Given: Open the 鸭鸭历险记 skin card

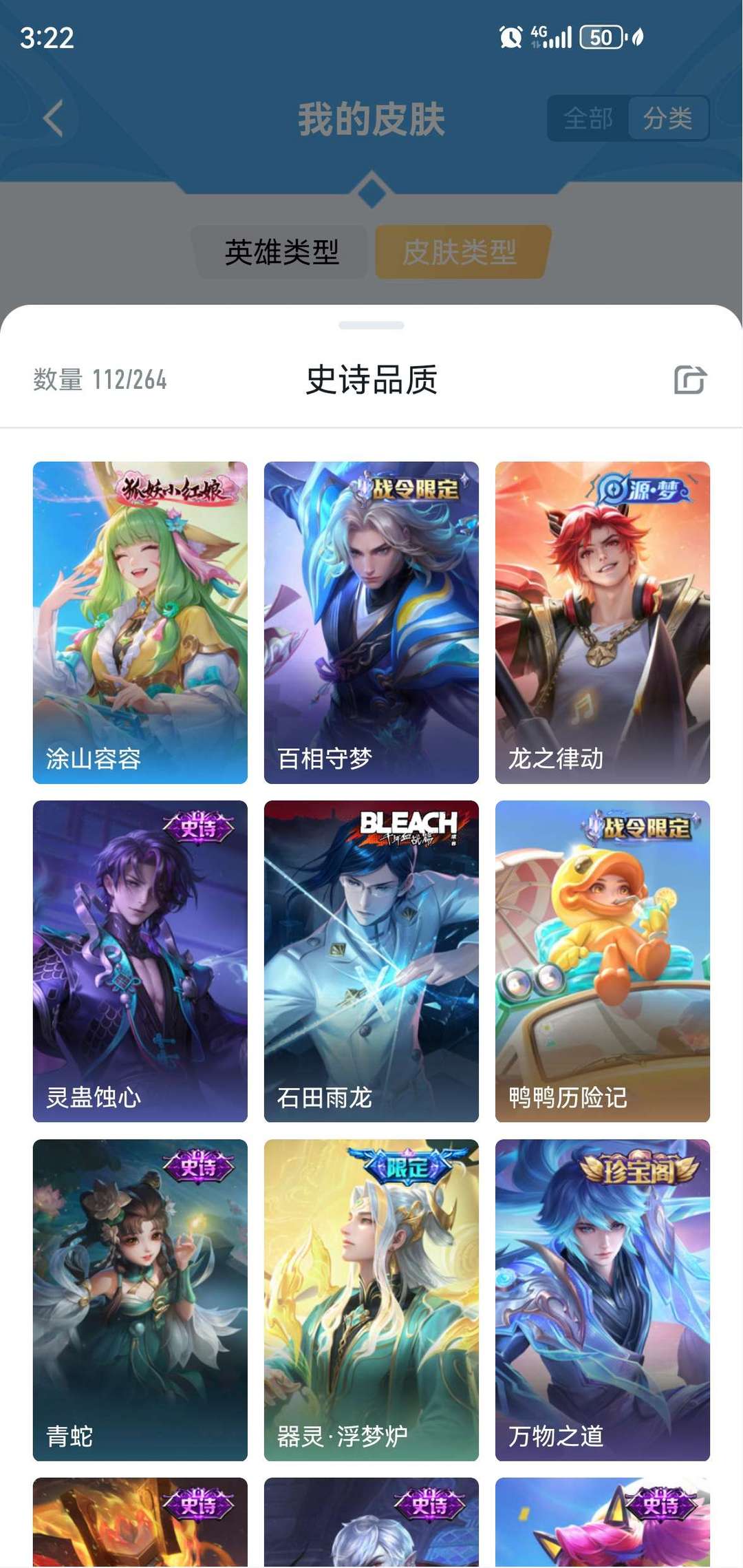Looking at the screenshot, I should coord(603,961).
